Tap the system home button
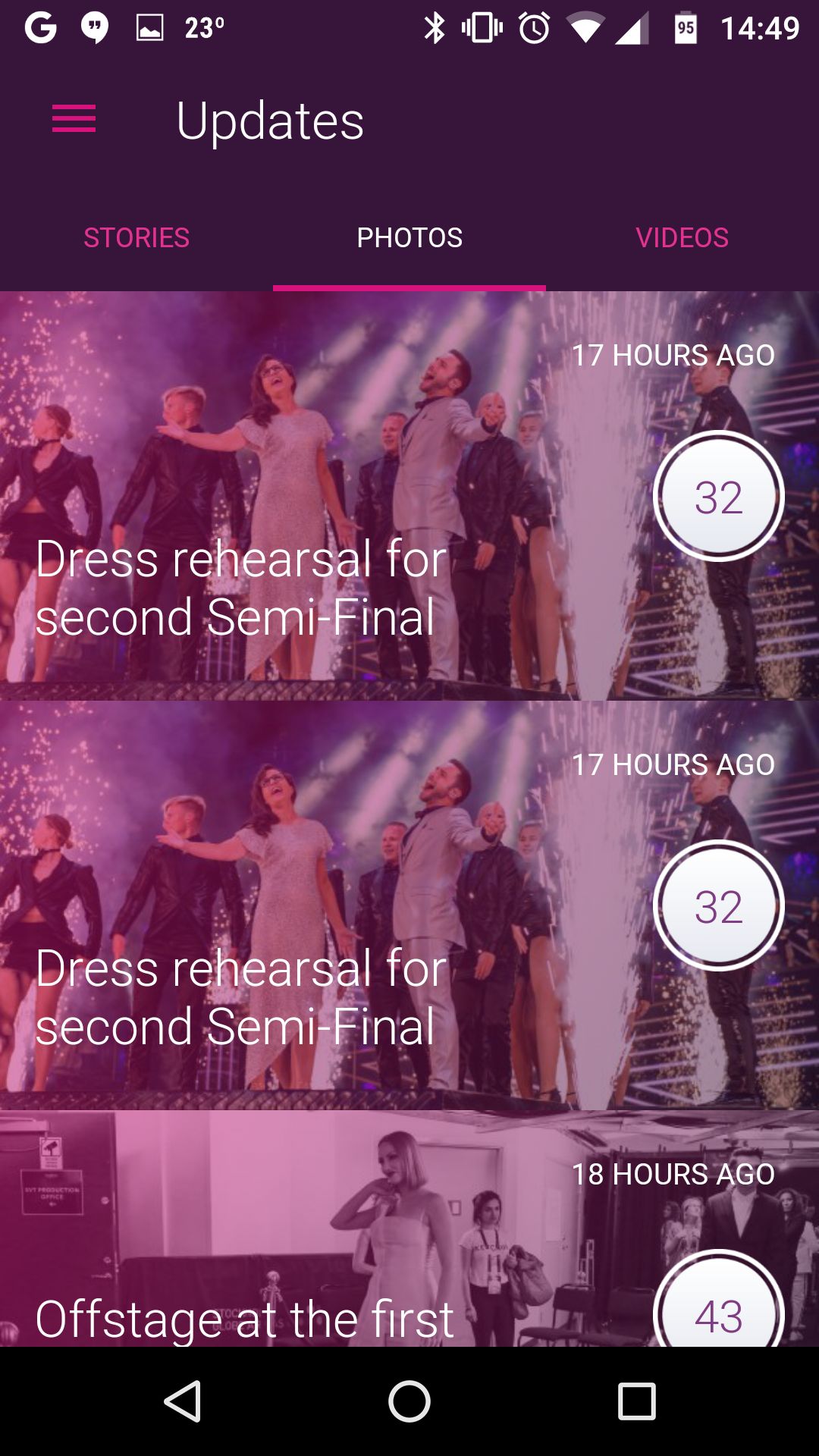 [x=409, y=1401]
